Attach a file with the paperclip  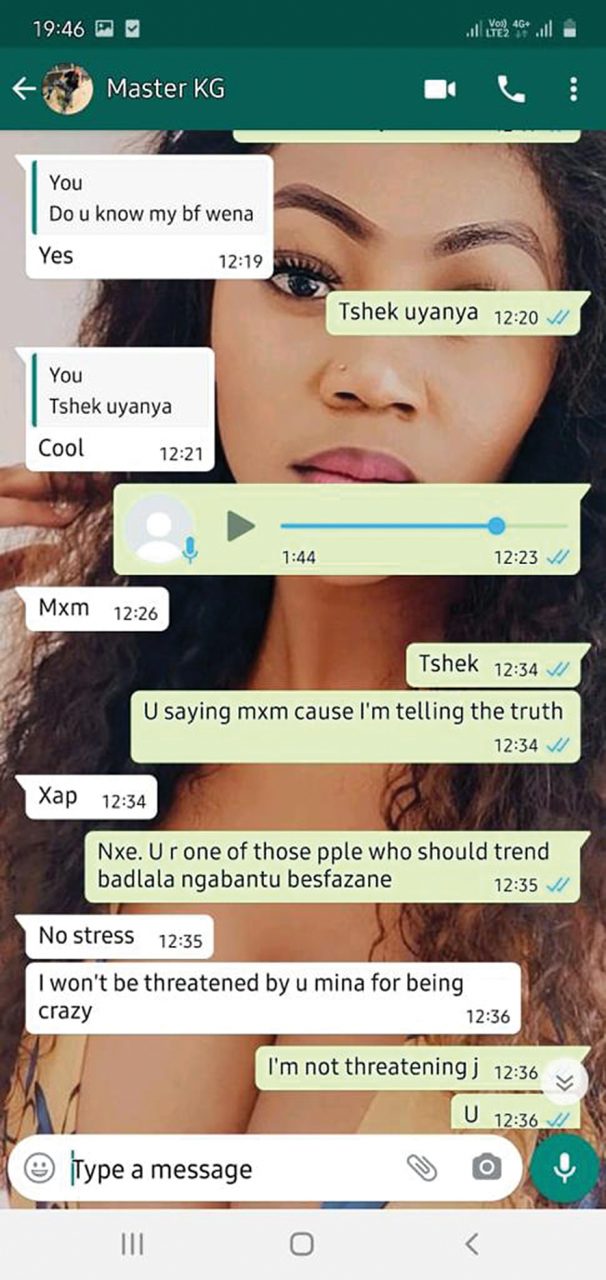tap(422, 1167)
